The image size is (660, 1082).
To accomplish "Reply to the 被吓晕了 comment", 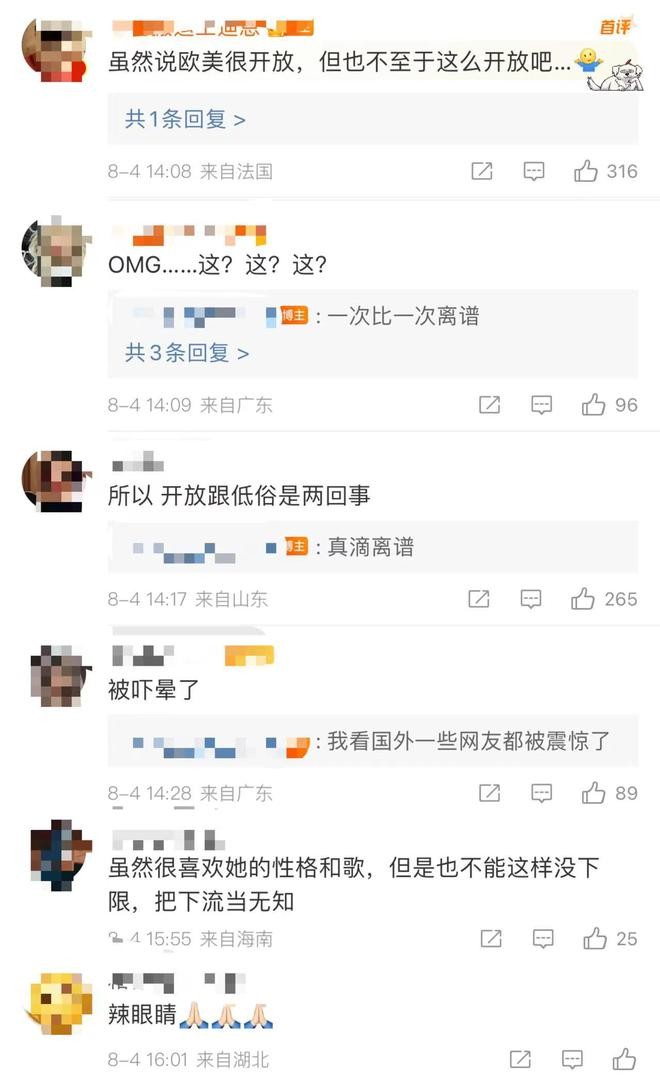I will 541,793.
